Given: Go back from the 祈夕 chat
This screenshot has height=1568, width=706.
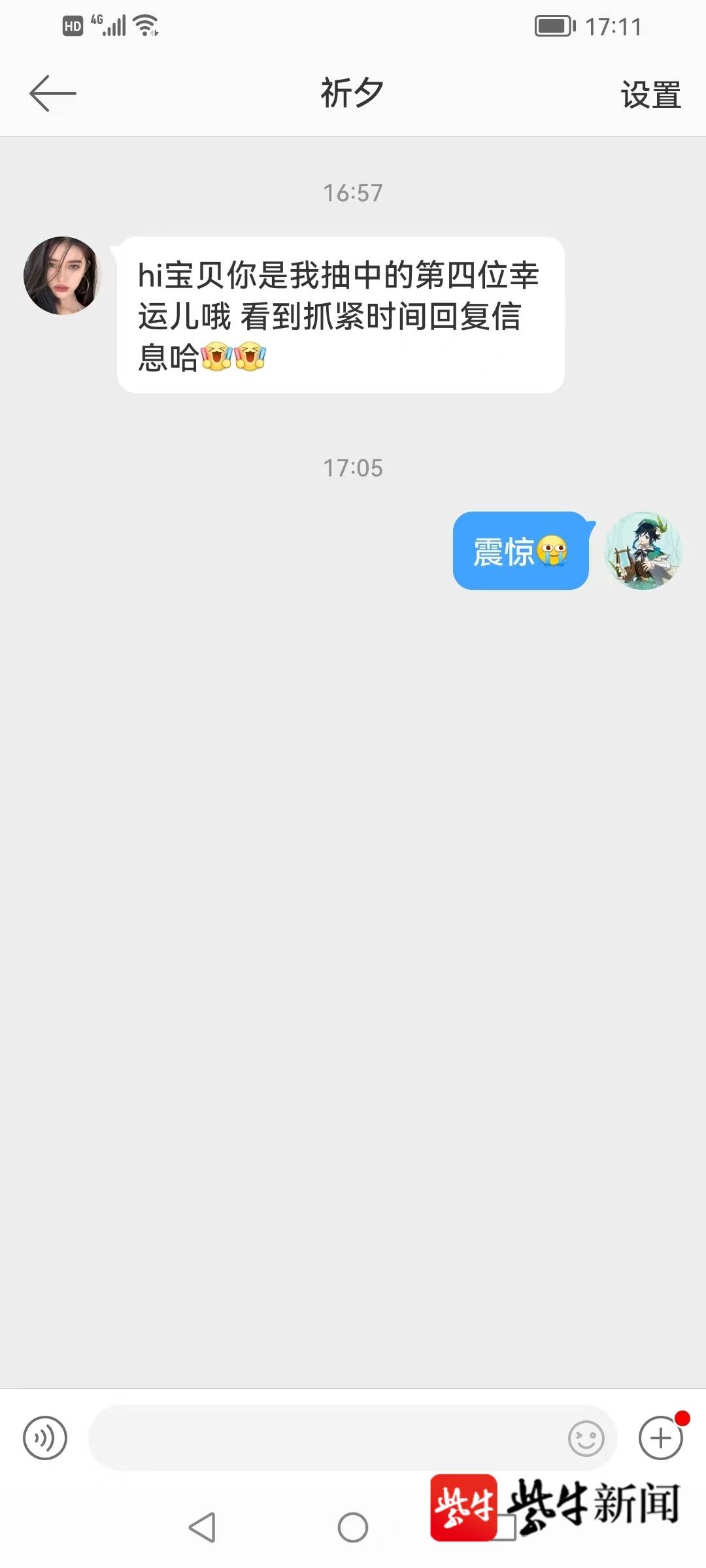Looking at the screenshot, I should pos(52,93).
